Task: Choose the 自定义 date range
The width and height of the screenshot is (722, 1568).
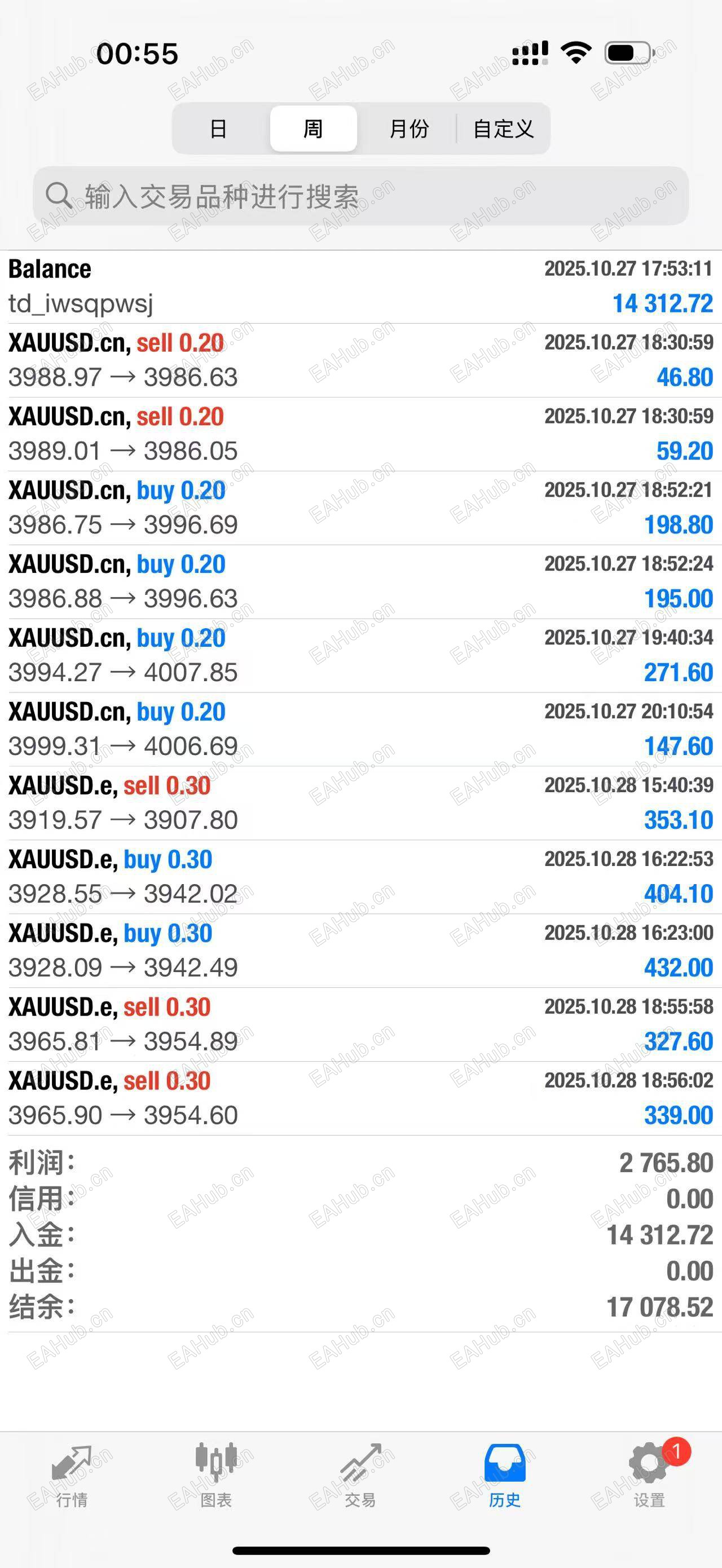Action: tap(503, 129)
